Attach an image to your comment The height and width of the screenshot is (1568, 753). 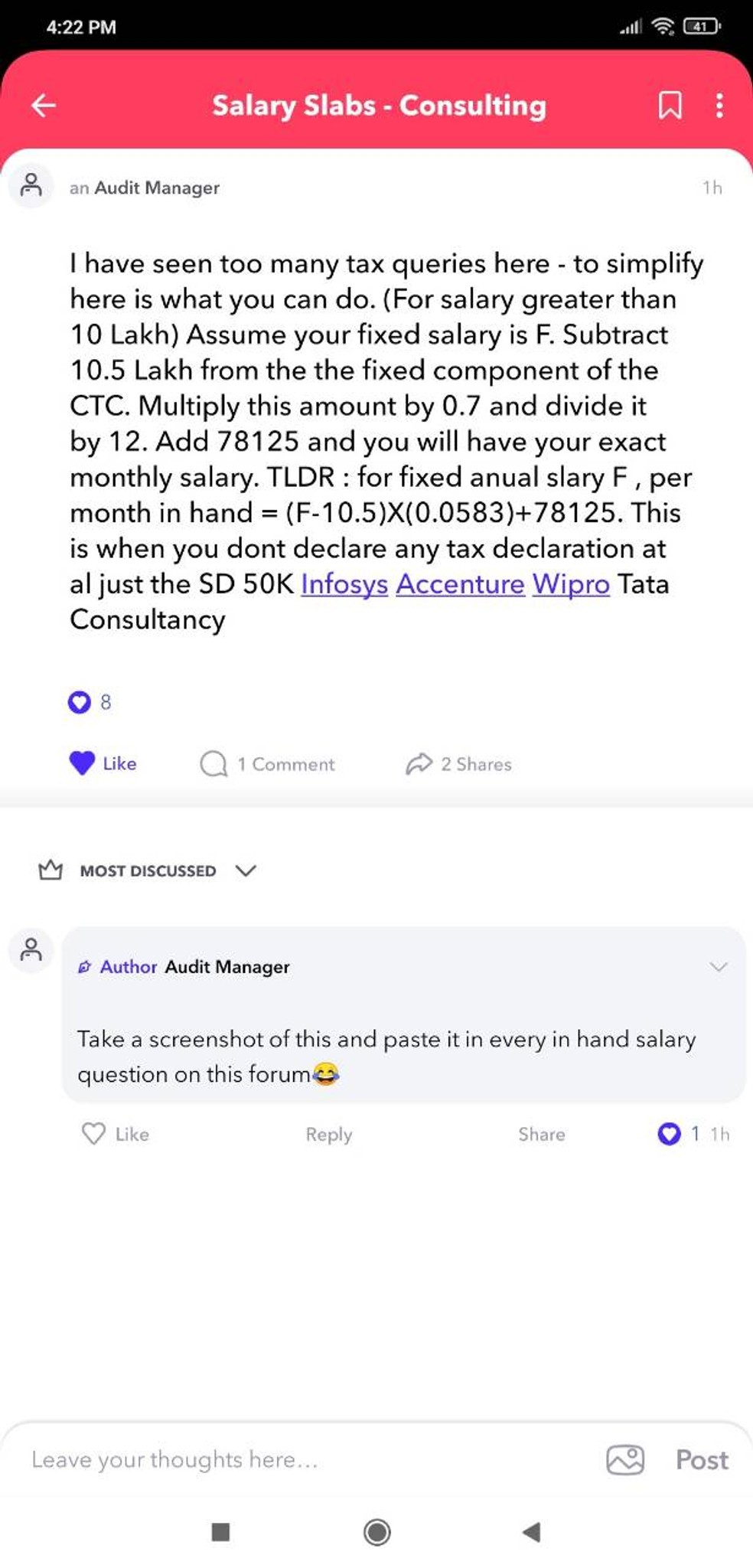coord(625,1460)
